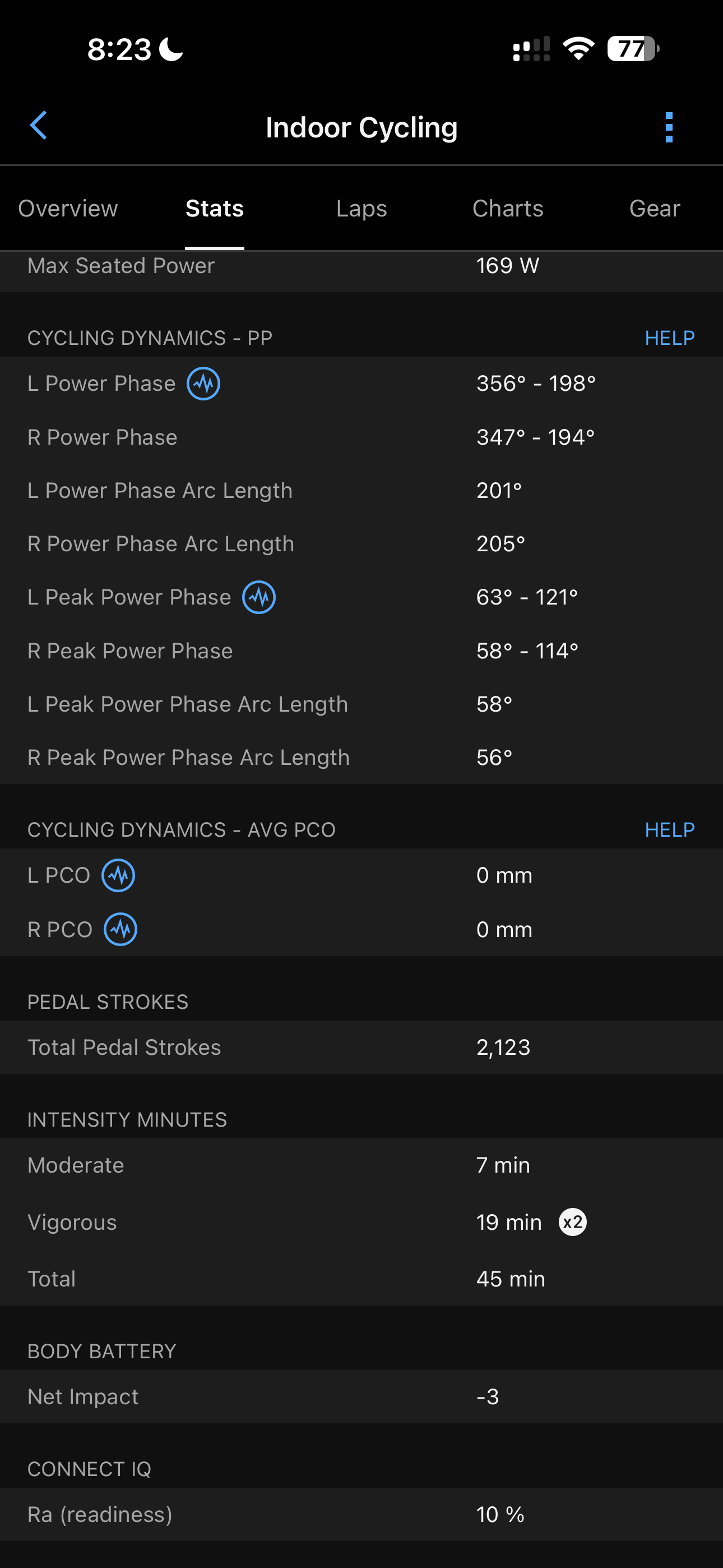Open the three-dot overflow menu
723x1568 pixels.
[x=669, y=127]
